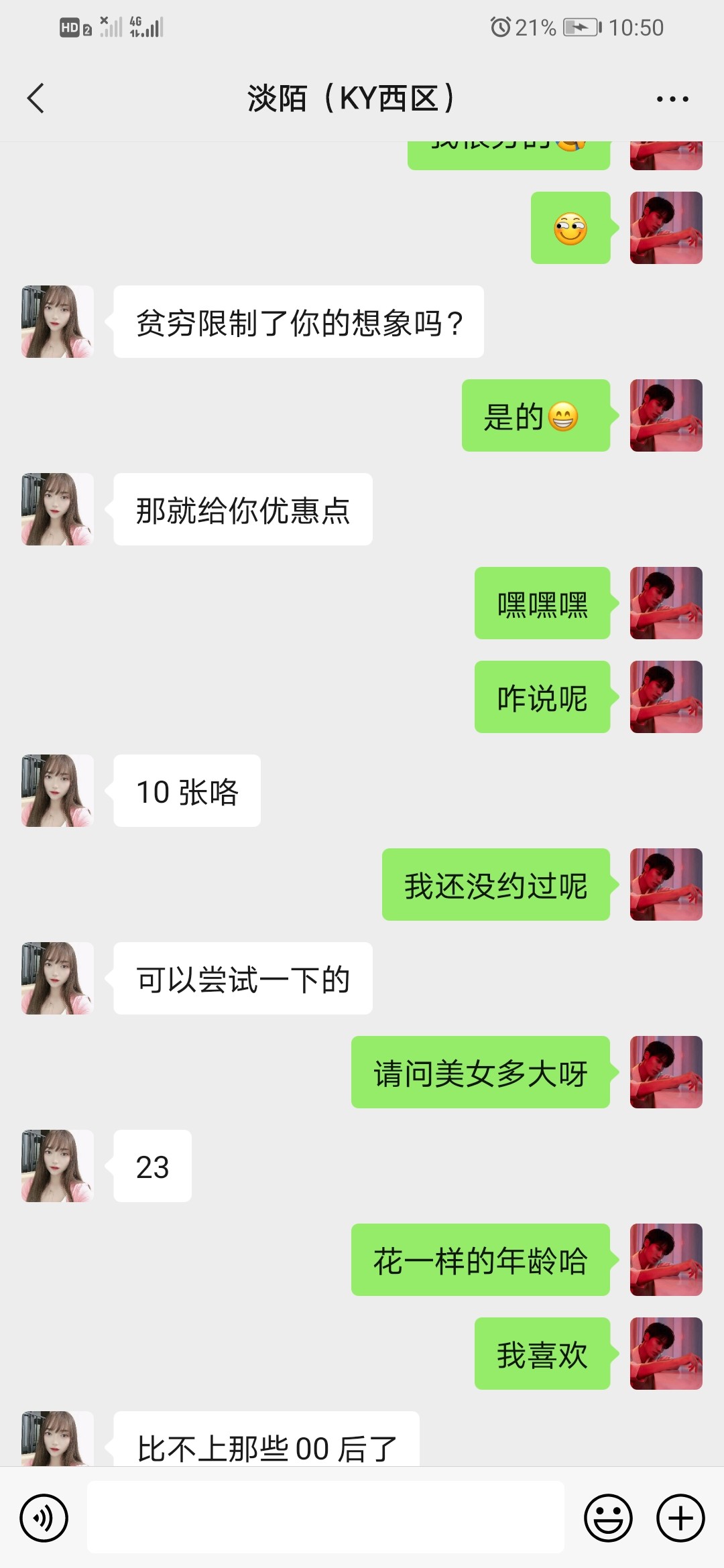Select the 23 reply bubble
Screen dimensions: 724x1568
152,1166
